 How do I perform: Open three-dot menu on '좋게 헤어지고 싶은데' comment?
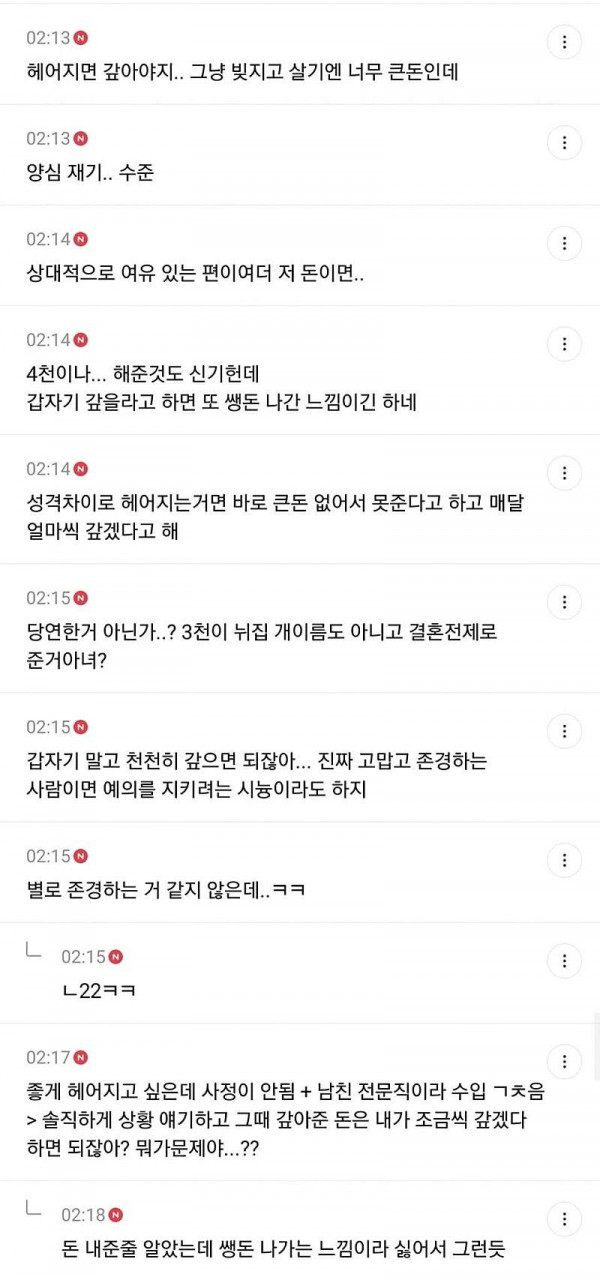[x=565, y=1062]
